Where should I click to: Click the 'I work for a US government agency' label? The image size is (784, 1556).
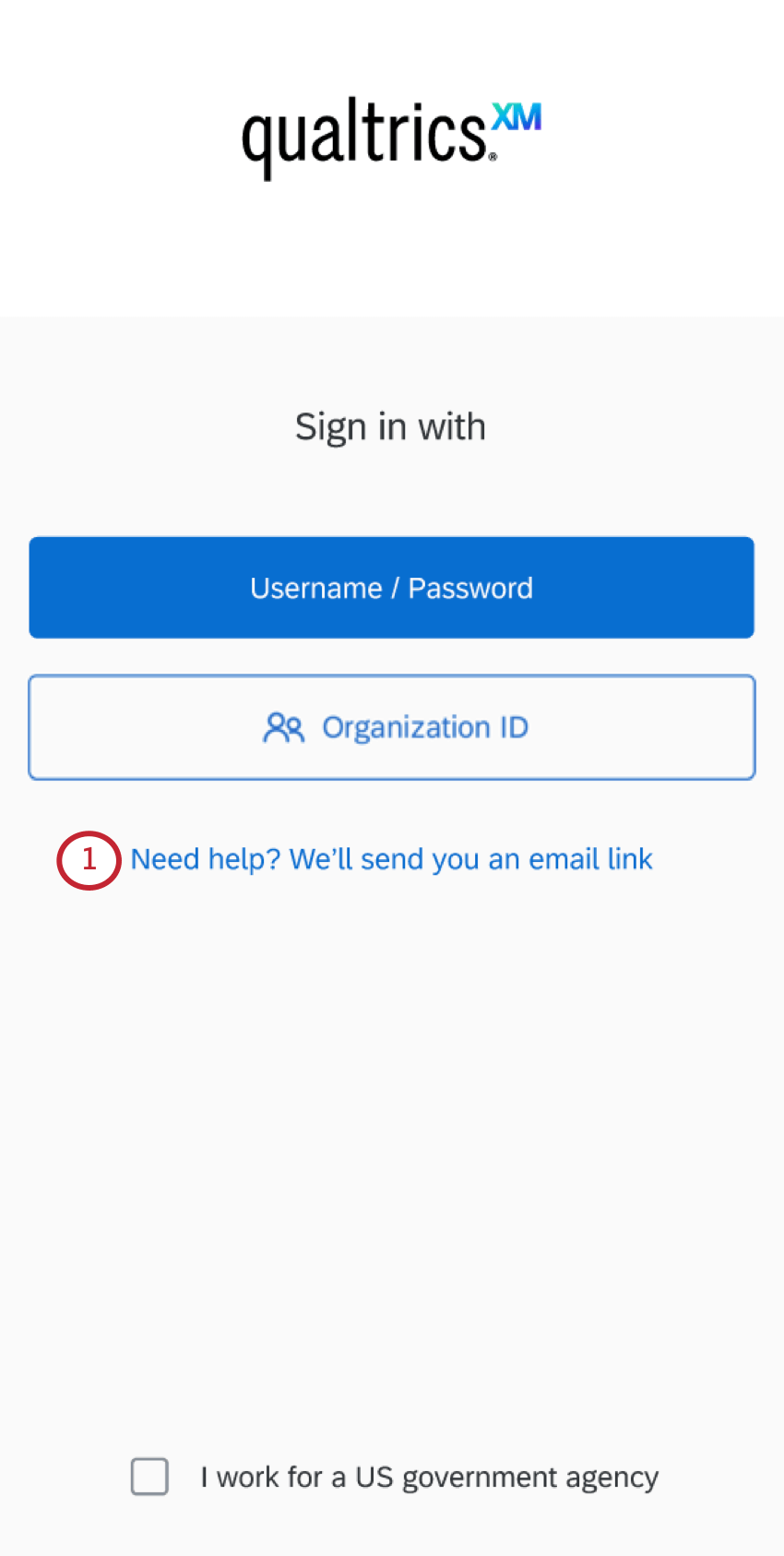[x=429, y=1476]
